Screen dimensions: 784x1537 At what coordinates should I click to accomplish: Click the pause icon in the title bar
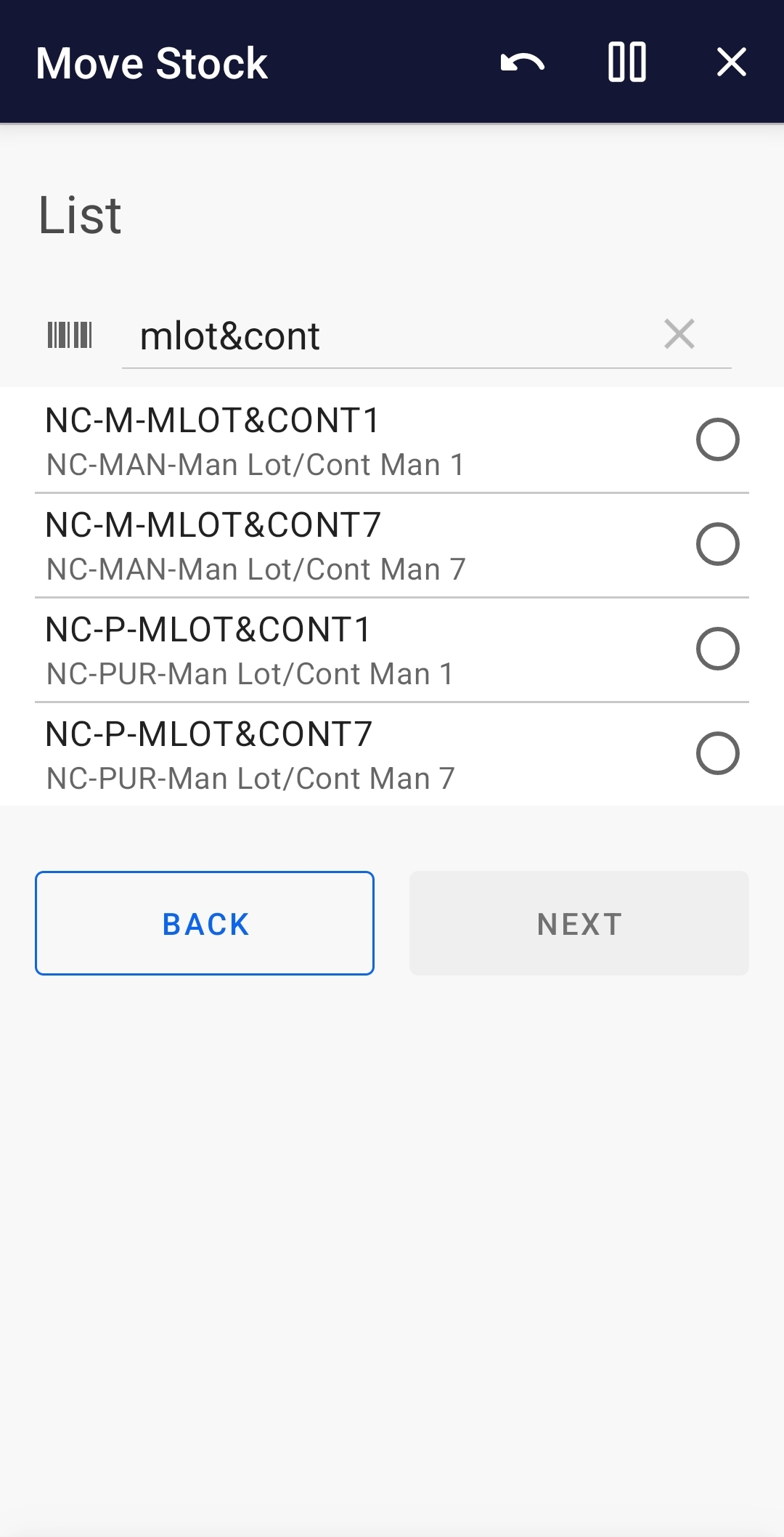[627, 63]
